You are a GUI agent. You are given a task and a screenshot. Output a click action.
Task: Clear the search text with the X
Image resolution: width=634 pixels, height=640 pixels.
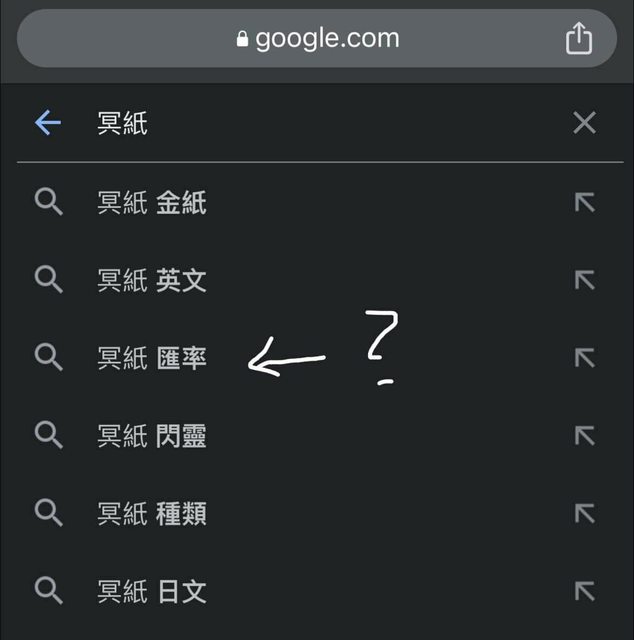pos(584,123)
